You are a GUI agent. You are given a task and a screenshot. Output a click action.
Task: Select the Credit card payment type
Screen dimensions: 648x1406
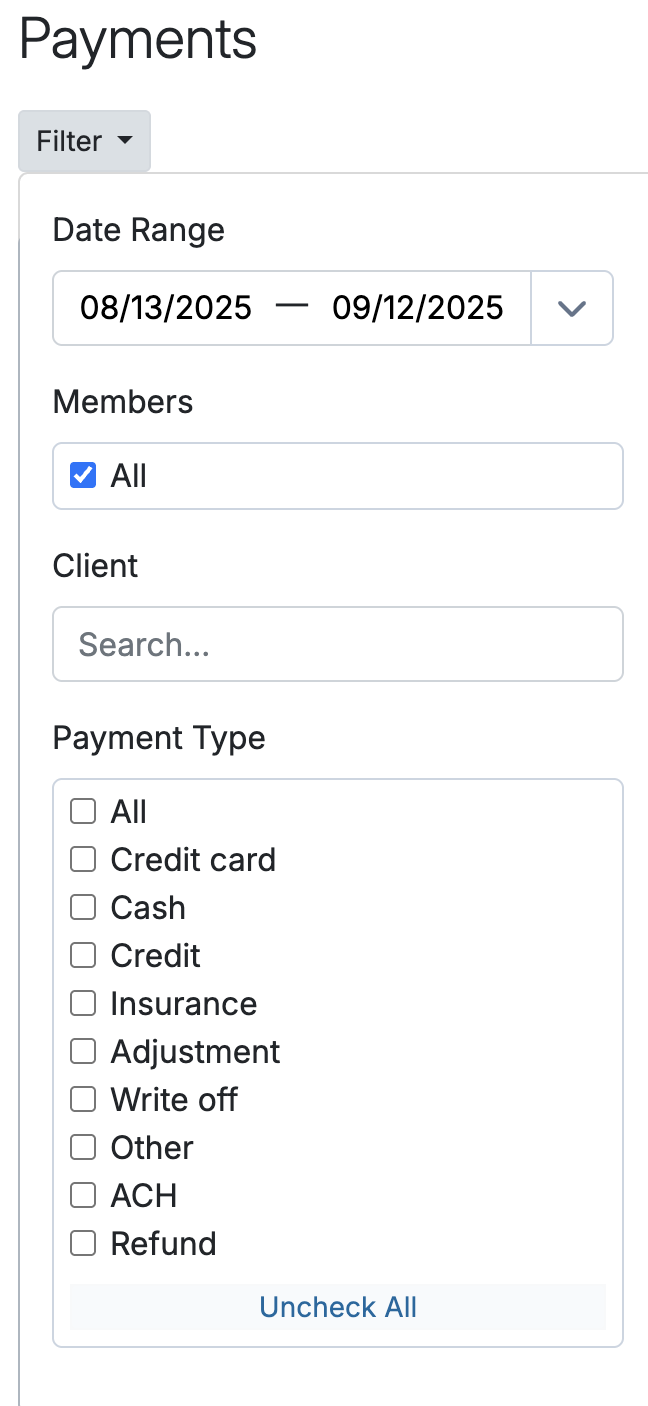[x=83, y=860]
